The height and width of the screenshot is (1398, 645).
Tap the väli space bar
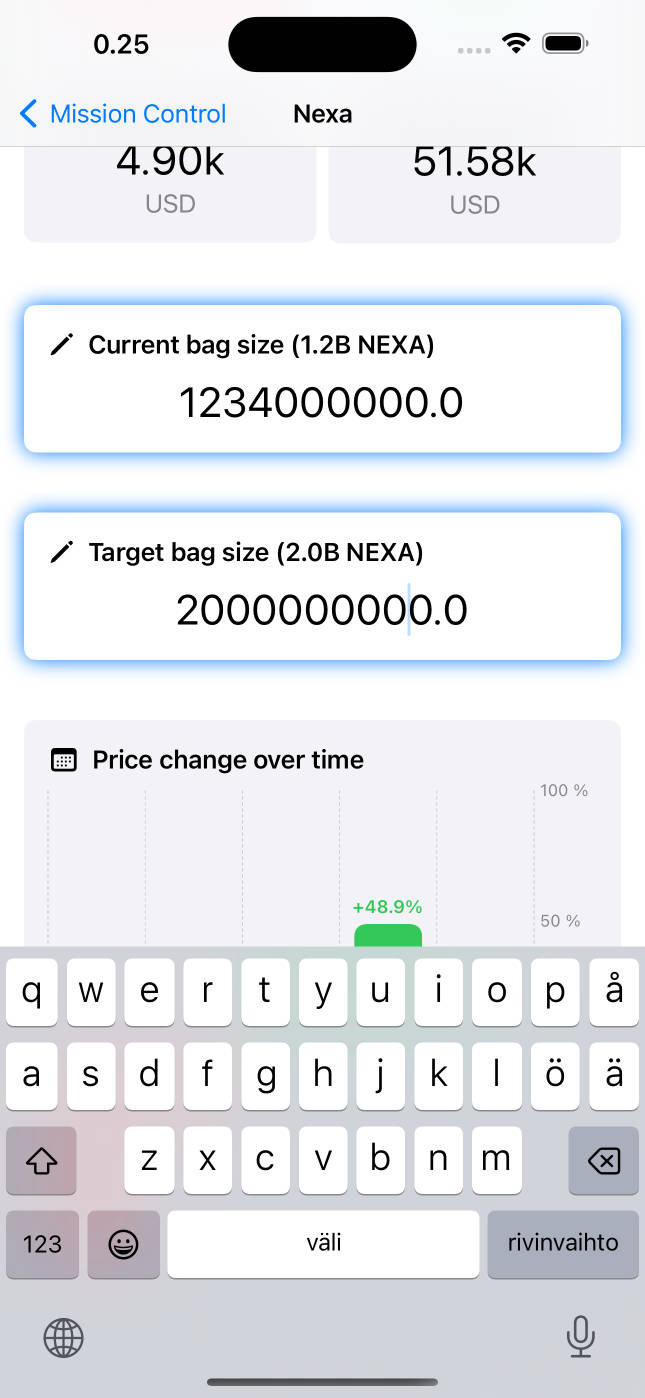pyautogui.click(x=323, y=1244)
